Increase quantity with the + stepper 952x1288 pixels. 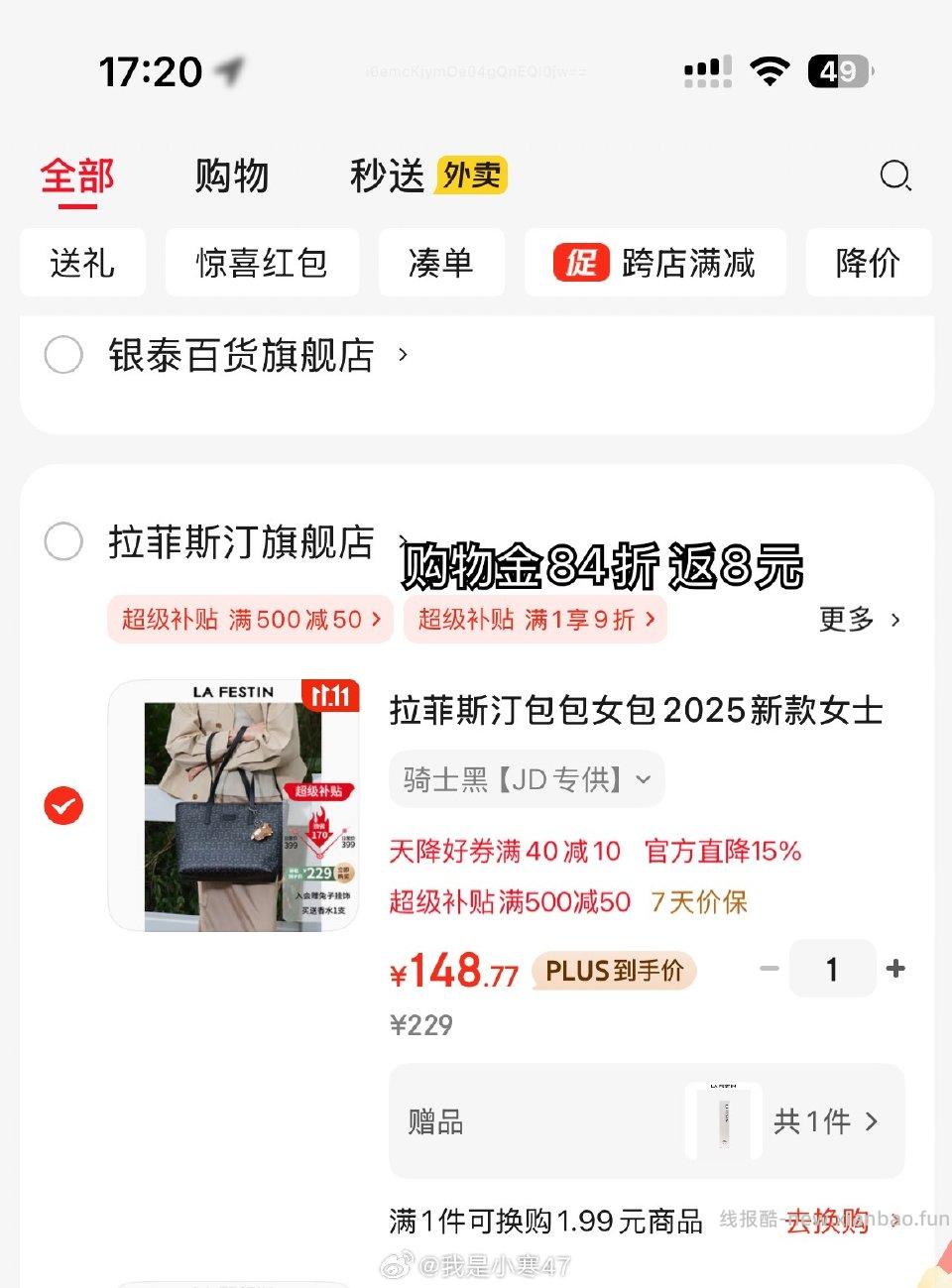pyautogui.click(x=895, y=969)
